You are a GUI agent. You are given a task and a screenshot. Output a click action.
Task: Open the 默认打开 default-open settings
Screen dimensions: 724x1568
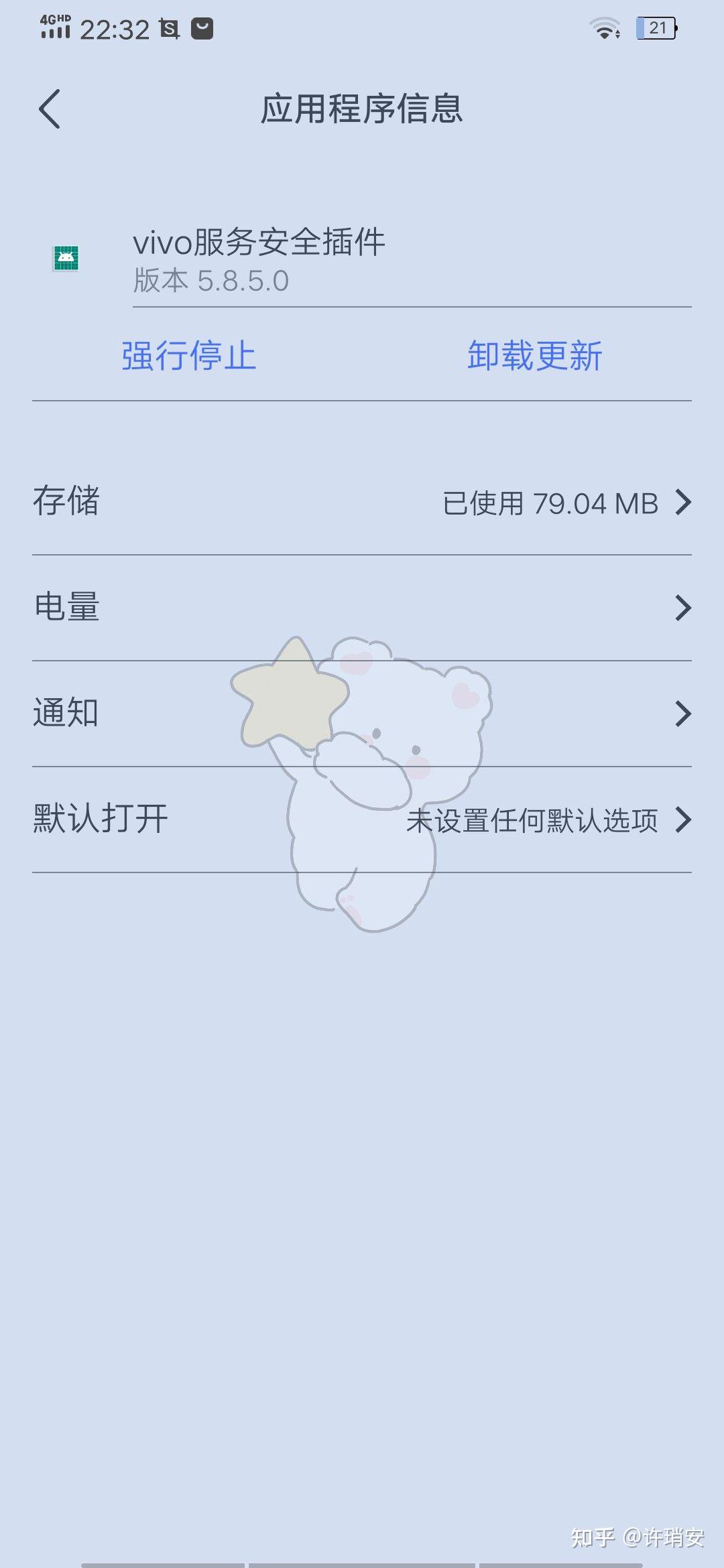pyautogui.click(x=362, y=820)
